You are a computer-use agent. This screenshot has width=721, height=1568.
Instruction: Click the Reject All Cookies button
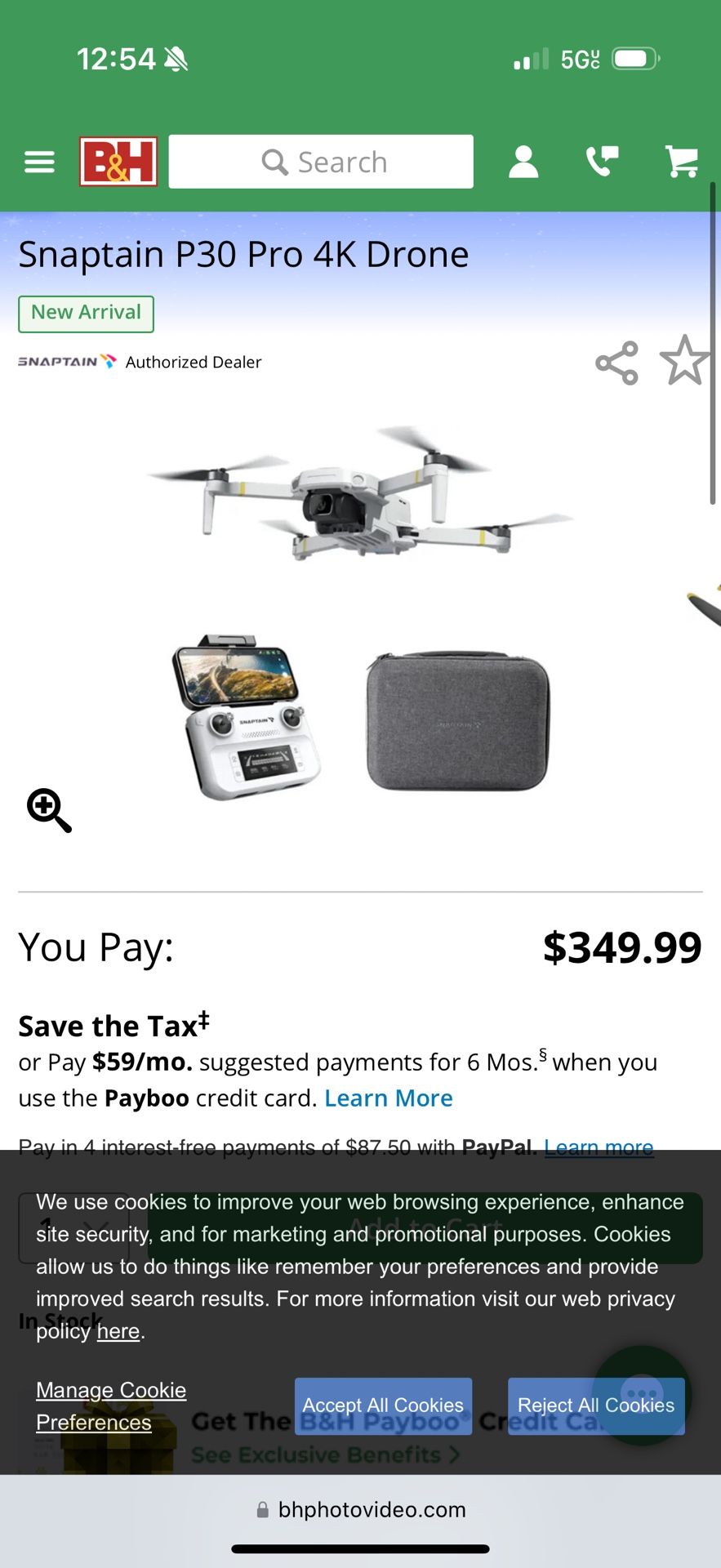[595, 1405]
